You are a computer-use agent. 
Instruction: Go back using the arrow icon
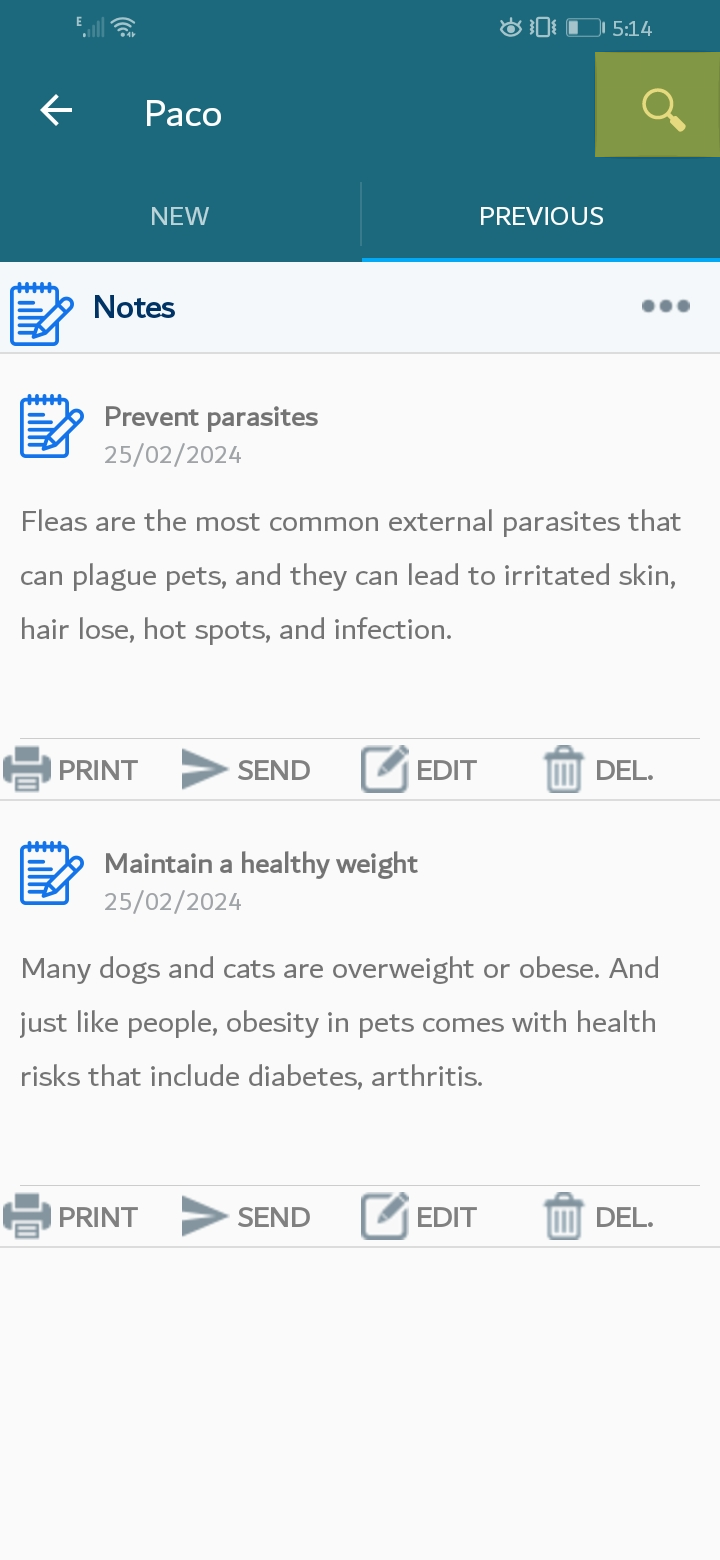pos(57,111)
